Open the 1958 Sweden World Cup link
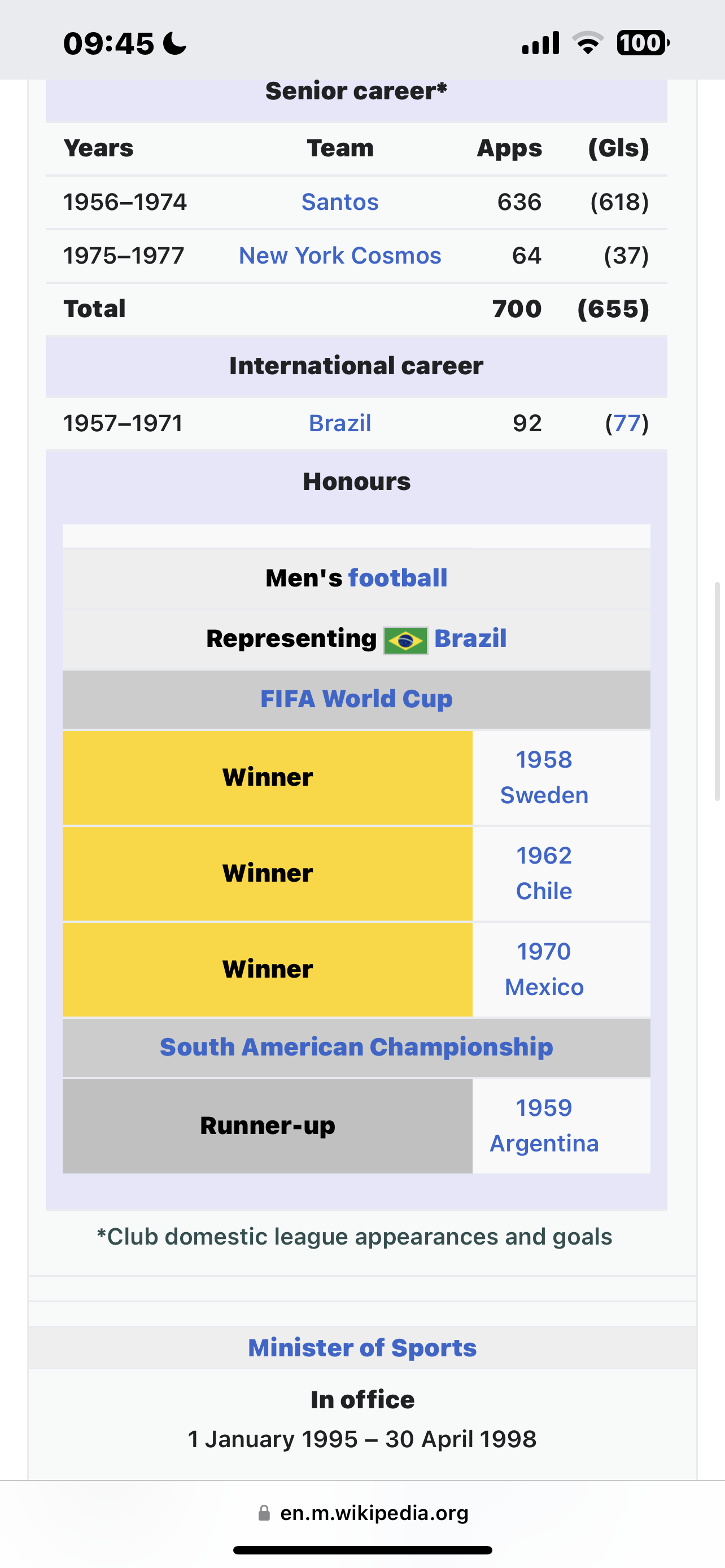The image size is (725, 1568). click(x=544, y=777)
